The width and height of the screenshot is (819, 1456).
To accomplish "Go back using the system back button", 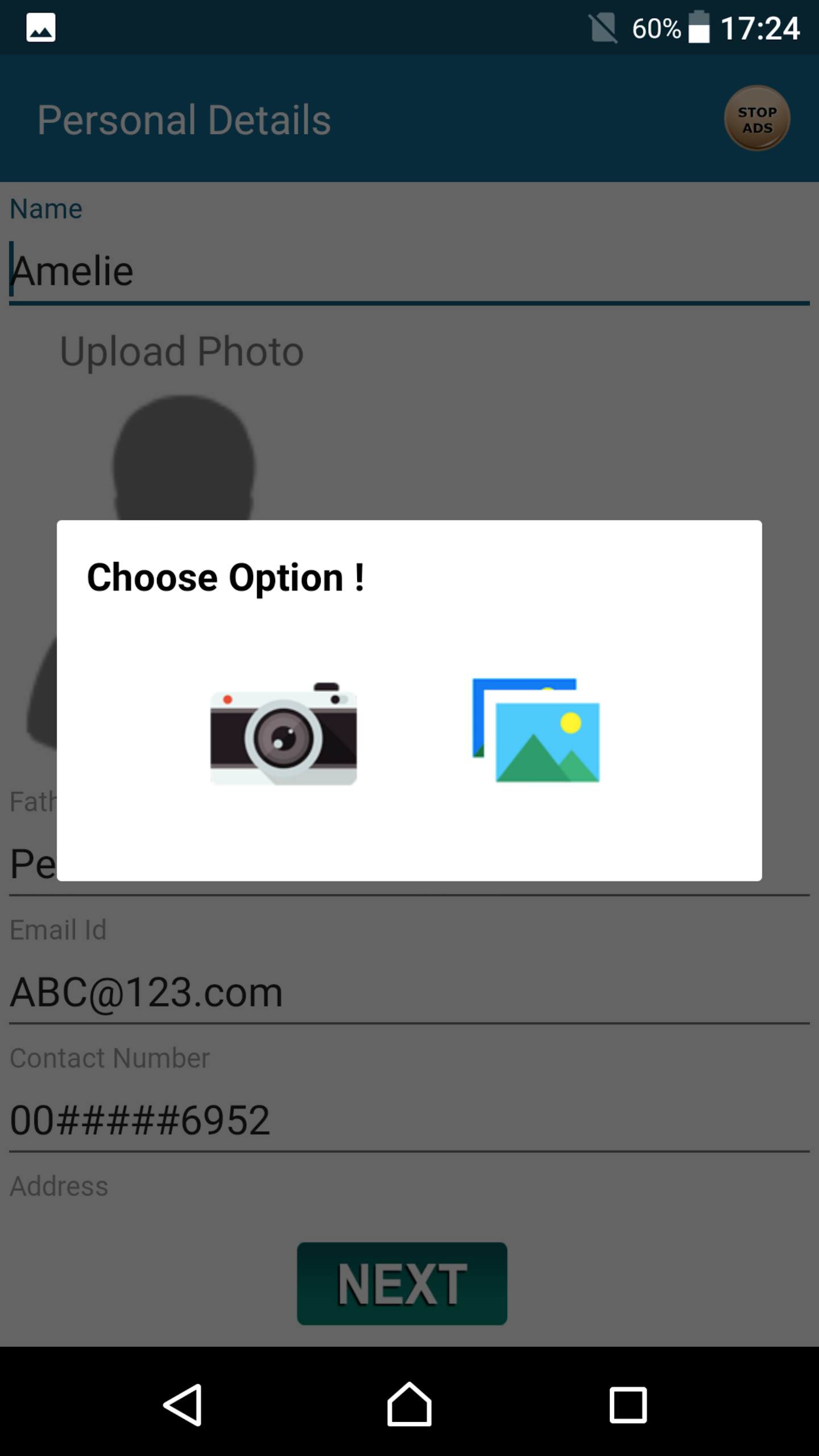I will coord(183,1405).
